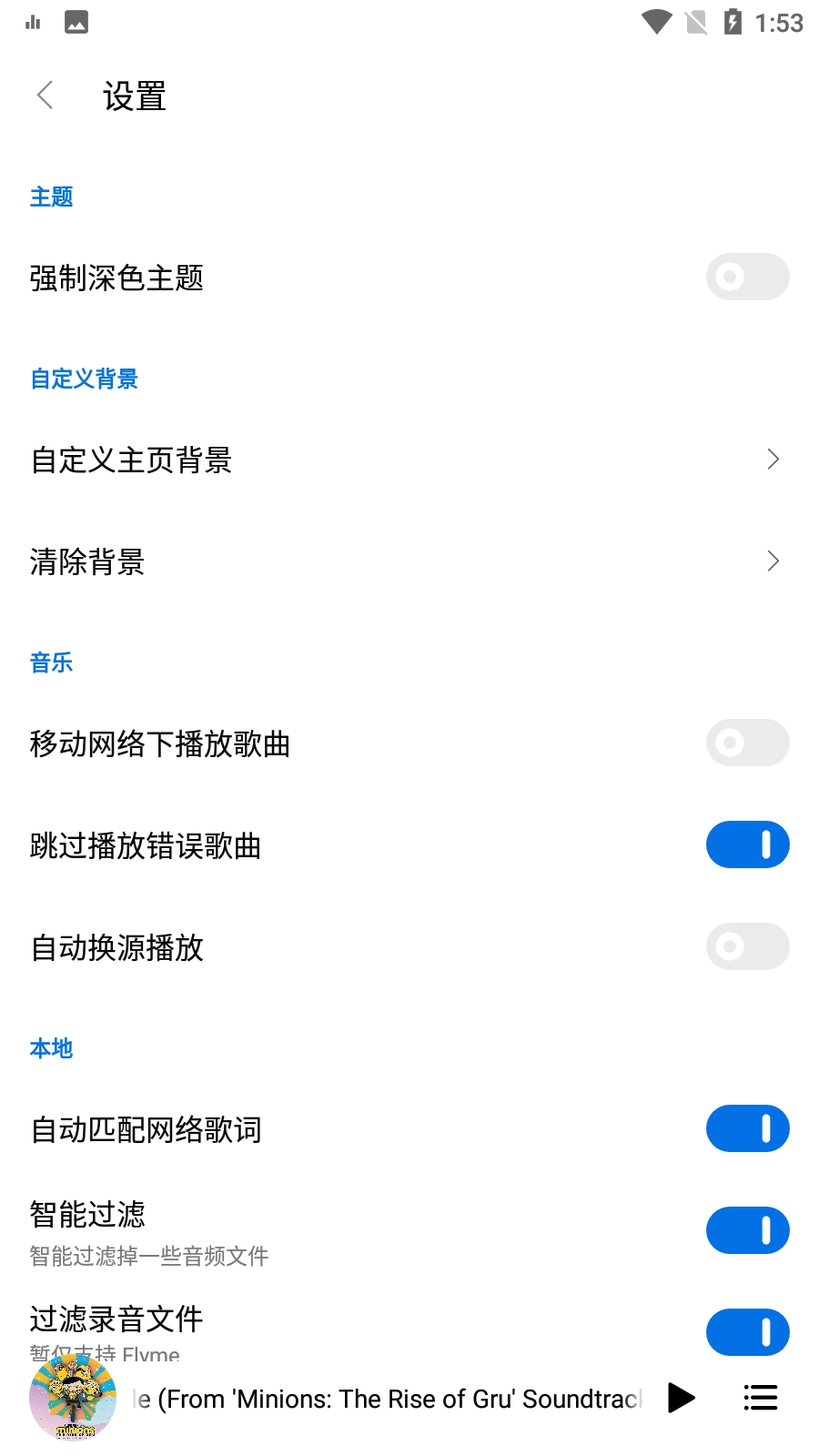Disable the 过滤录音文件 switch

747,1332
